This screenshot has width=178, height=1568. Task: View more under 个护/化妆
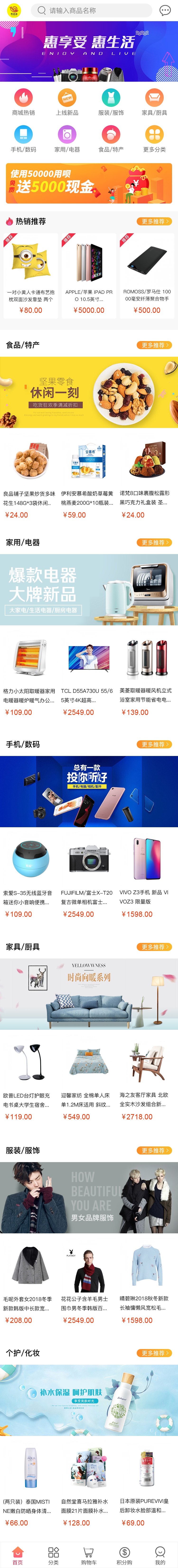coord(154,1353)
